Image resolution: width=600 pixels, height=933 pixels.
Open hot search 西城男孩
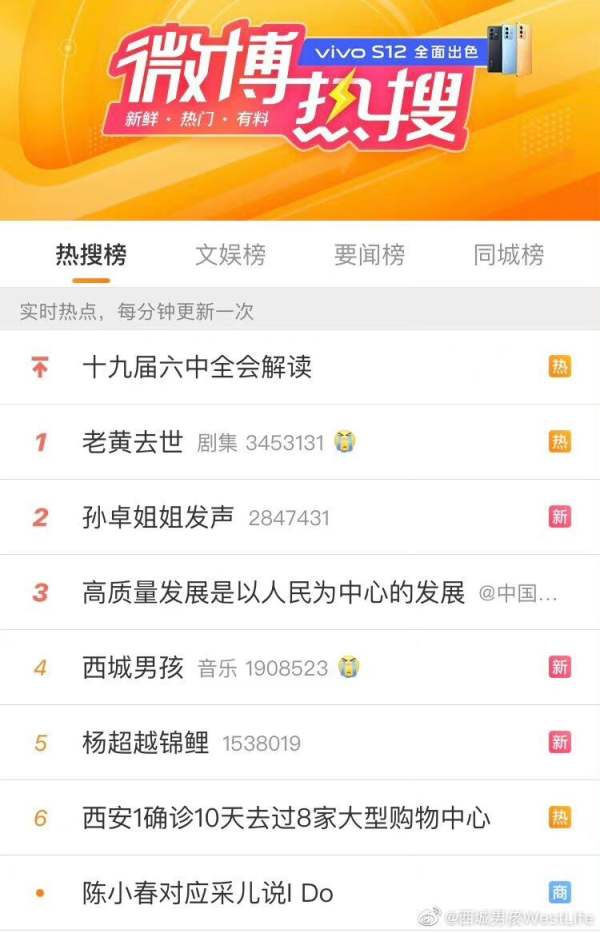point(133,667)
